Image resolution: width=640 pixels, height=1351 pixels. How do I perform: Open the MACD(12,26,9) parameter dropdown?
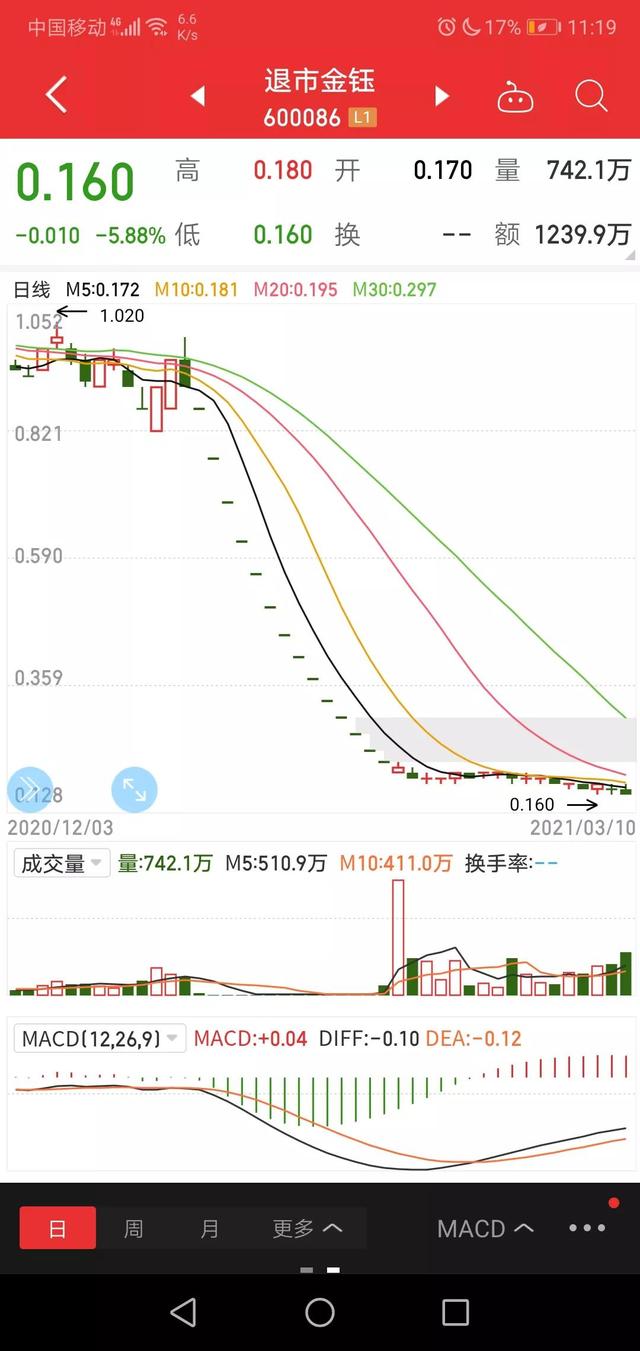coord(99,1039)
